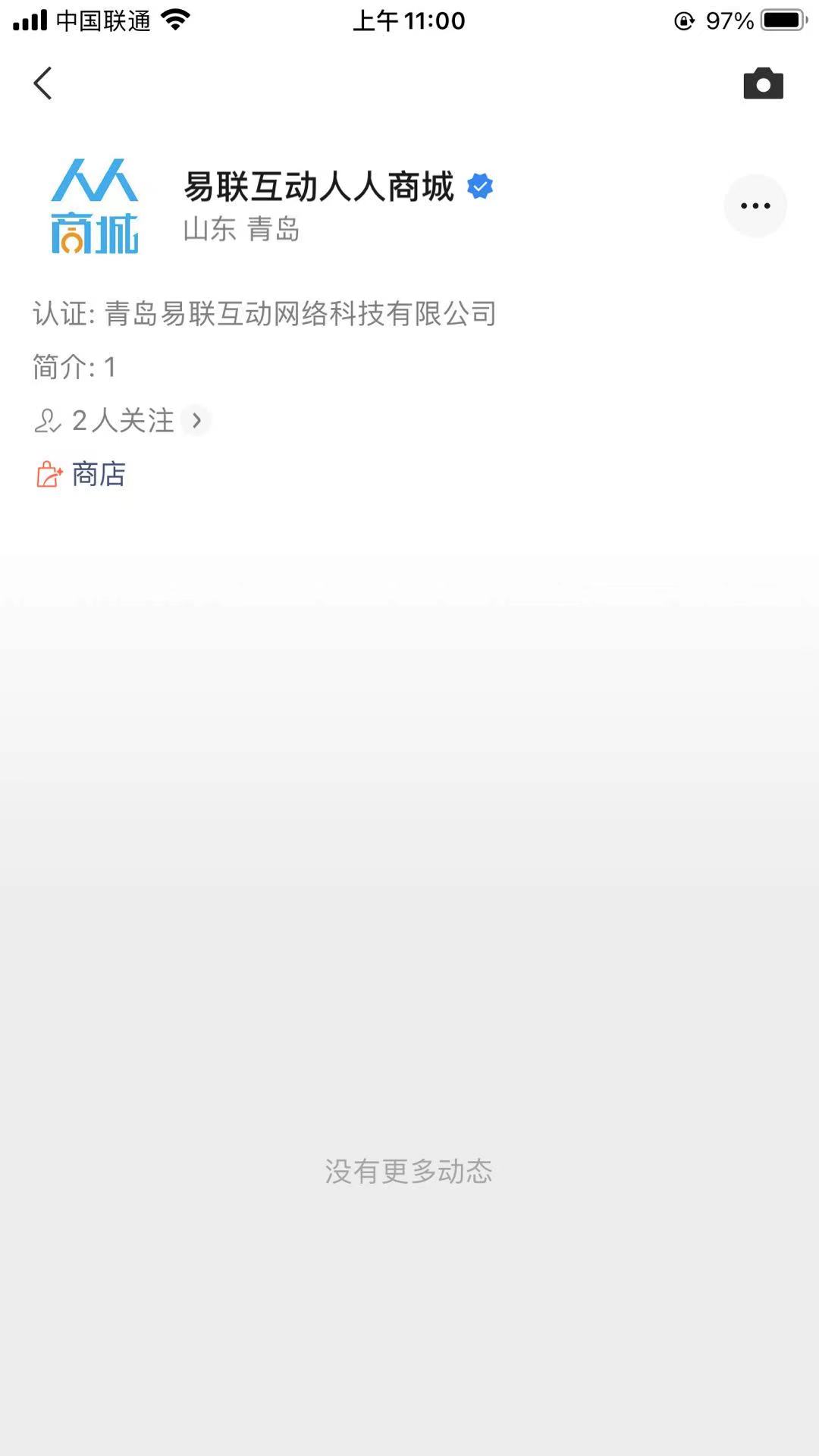Go back using the top-left arrow

click(x=43, y=83)
